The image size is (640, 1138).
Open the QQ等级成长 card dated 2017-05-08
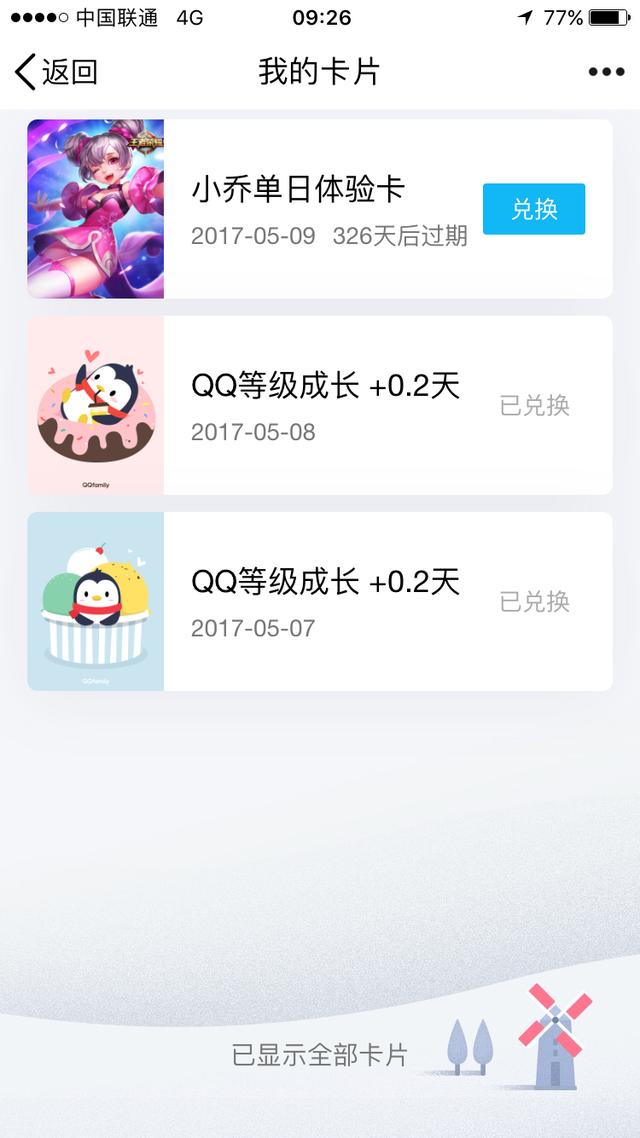(x=320, y=405)
